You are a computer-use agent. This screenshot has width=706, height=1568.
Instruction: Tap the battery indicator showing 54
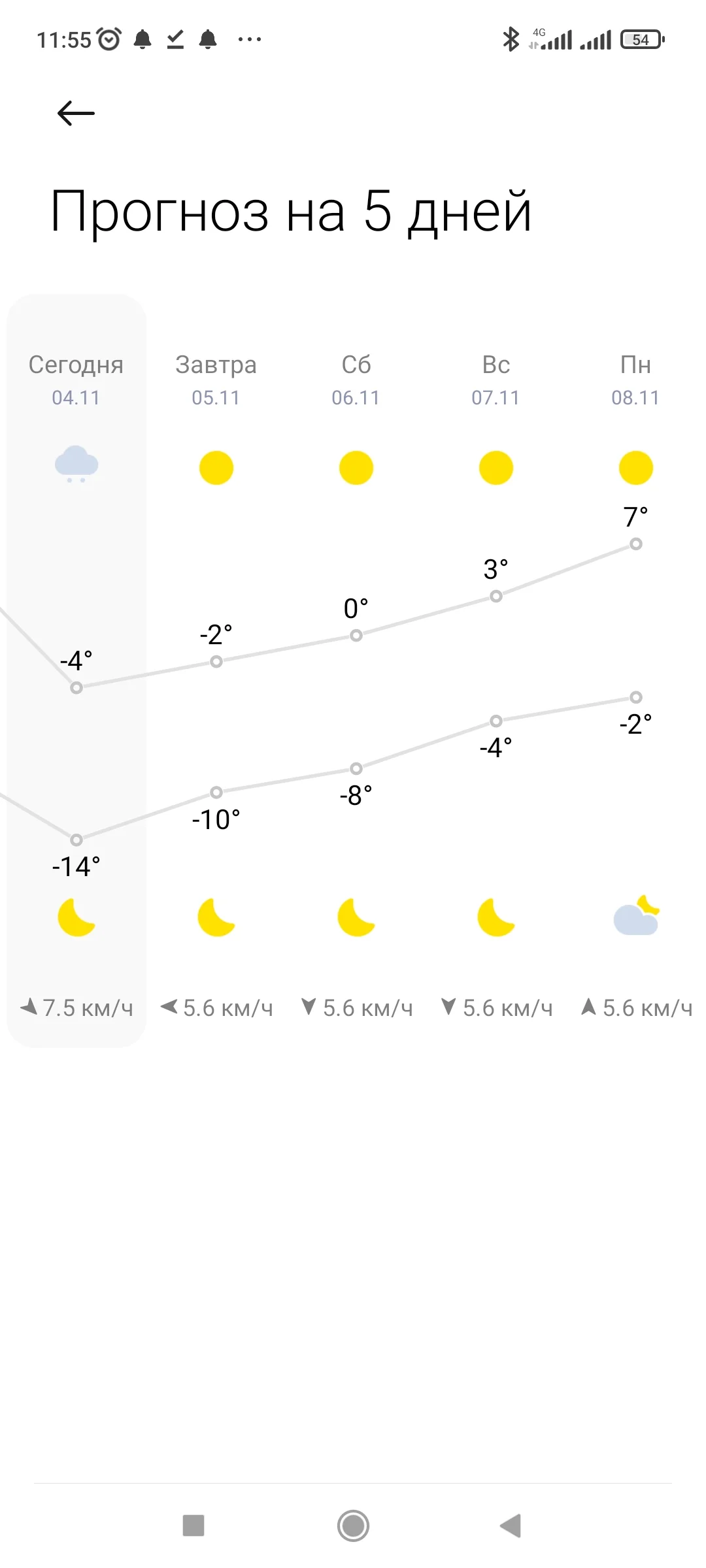(x=641, y=39)
